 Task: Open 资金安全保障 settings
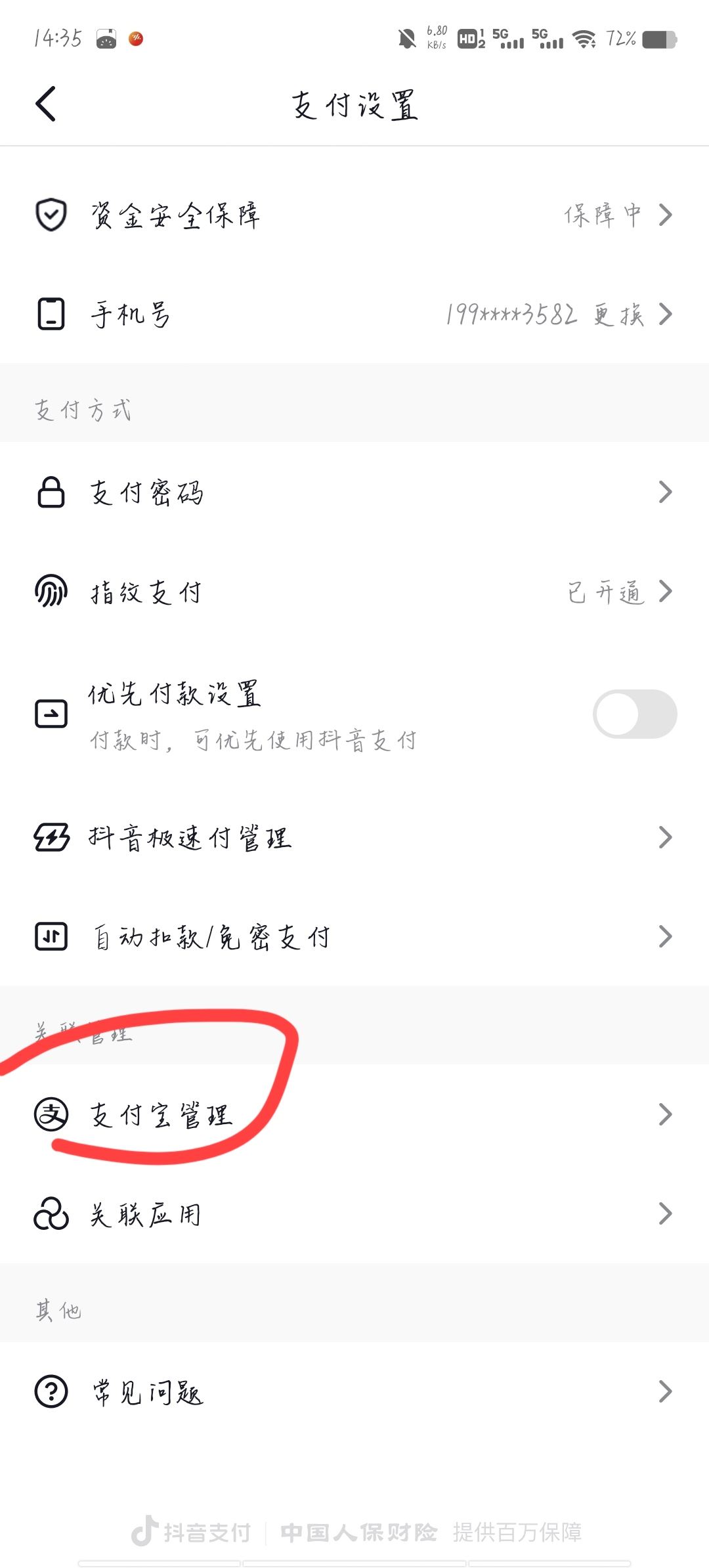pos(354,215)
